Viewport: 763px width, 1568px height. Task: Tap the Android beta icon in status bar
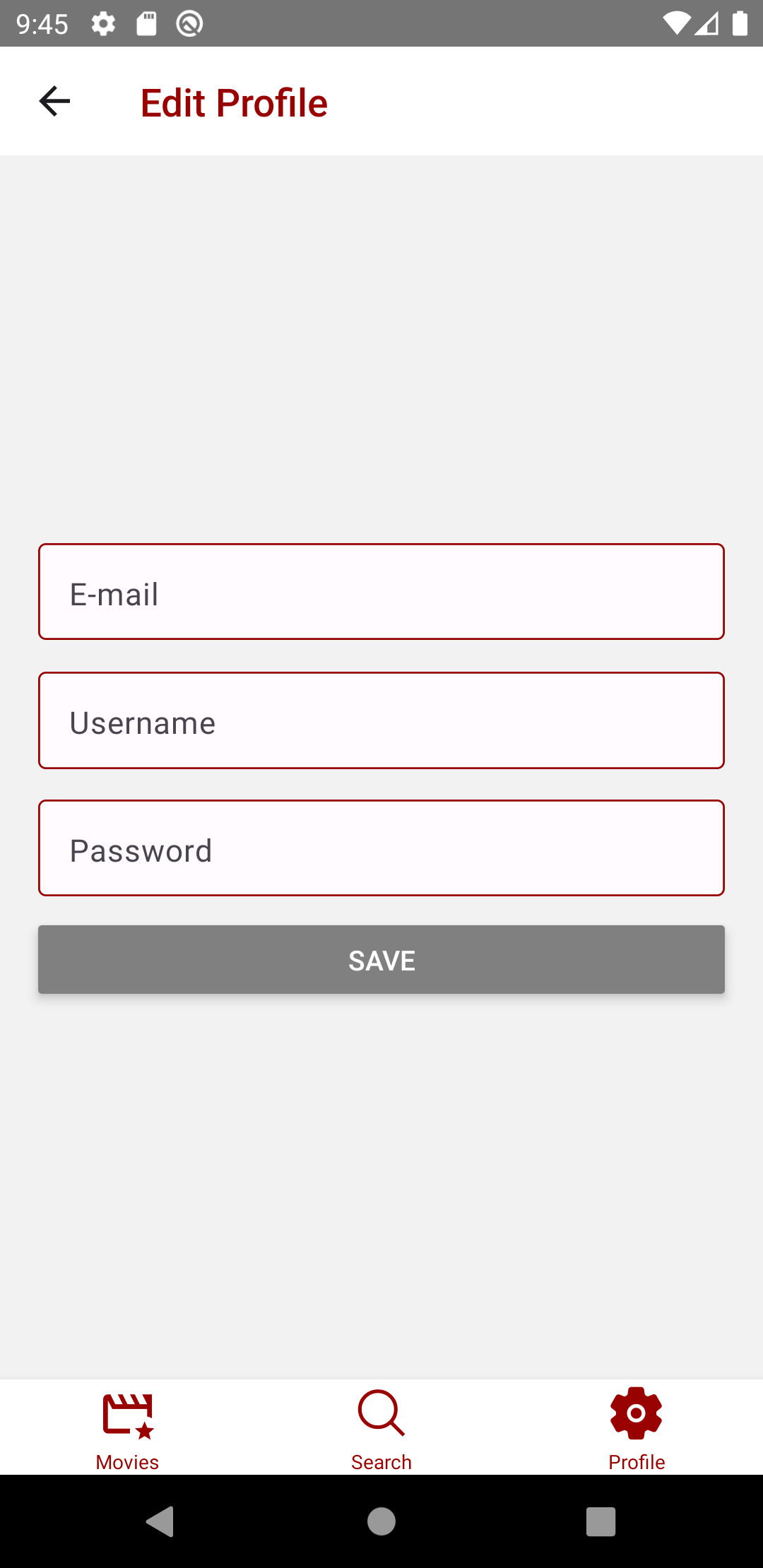[x=188, y=23]
